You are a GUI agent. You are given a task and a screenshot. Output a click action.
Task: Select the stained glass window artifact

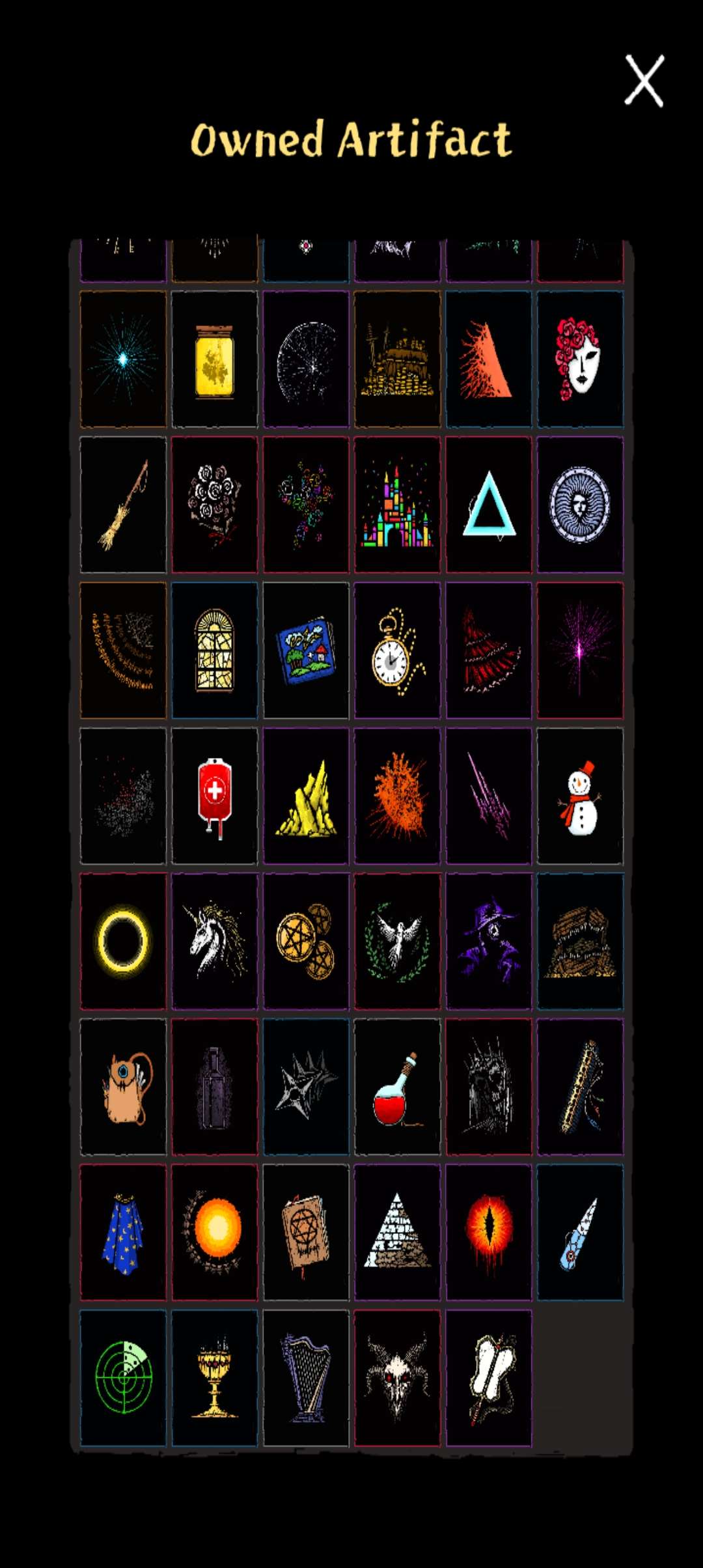[214, 651]
